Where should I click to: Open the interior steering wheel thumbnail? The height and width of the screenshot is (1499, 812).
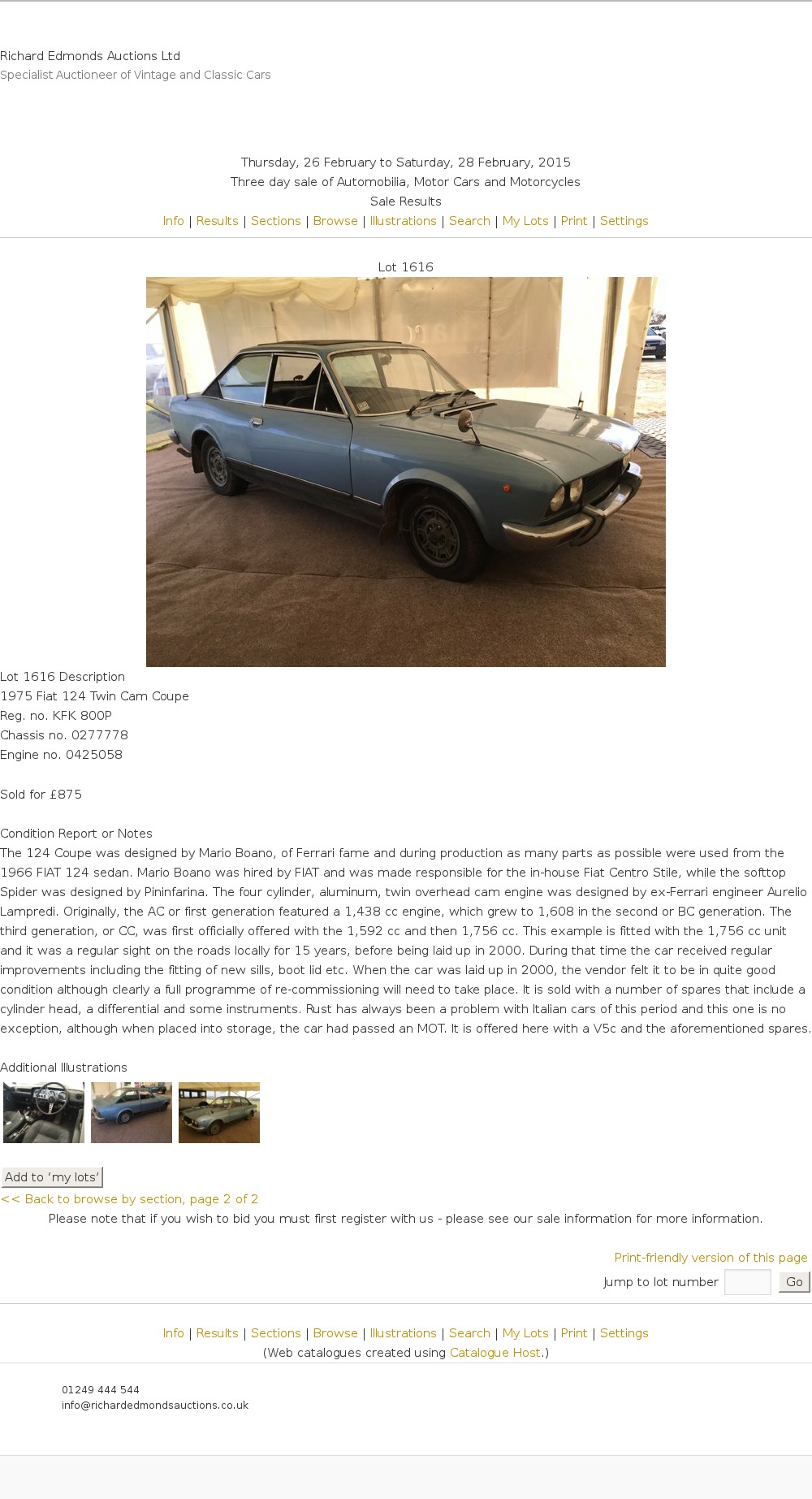(x=44, y=1112)
